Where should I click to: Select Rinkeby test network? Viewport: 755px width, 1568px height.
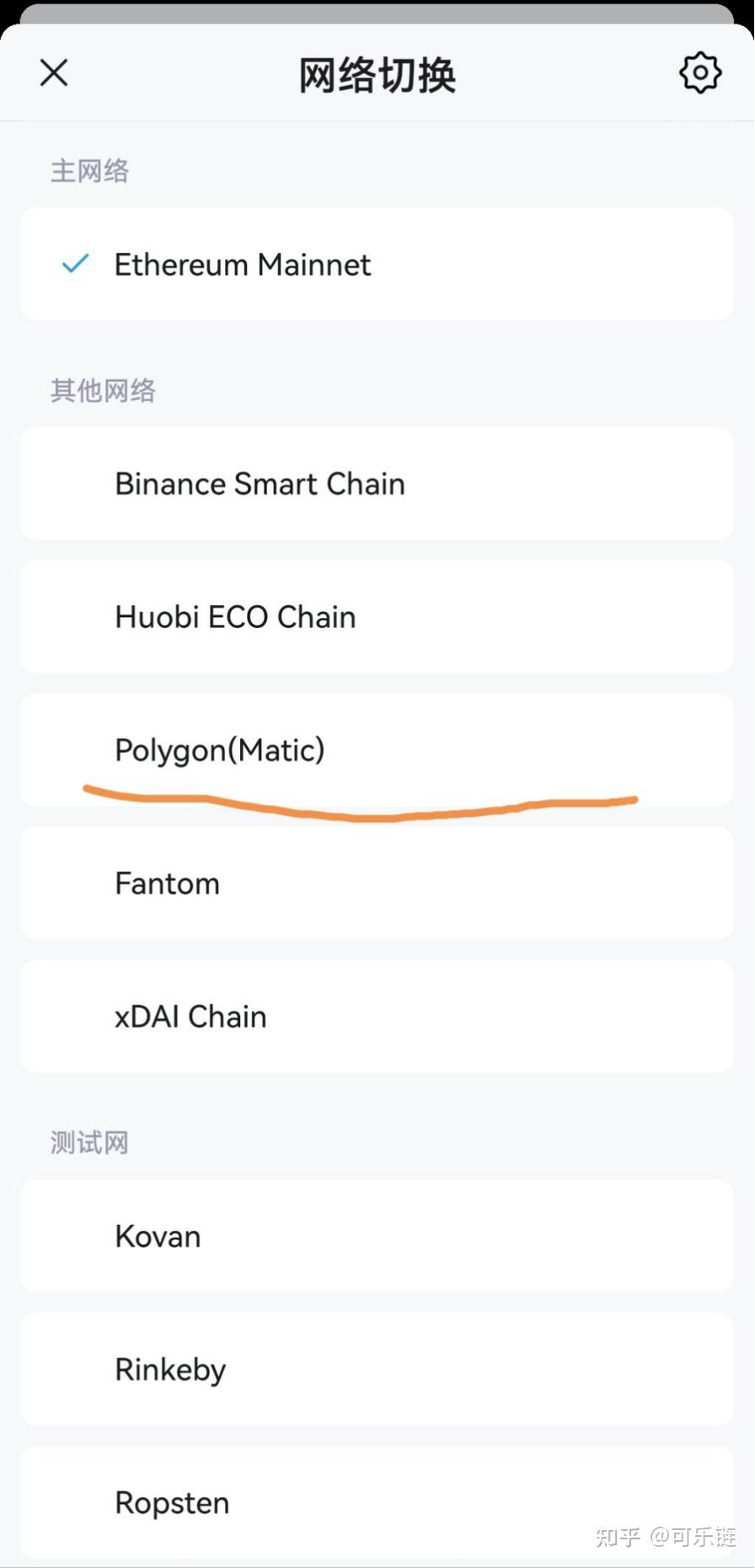[377, 1370]
